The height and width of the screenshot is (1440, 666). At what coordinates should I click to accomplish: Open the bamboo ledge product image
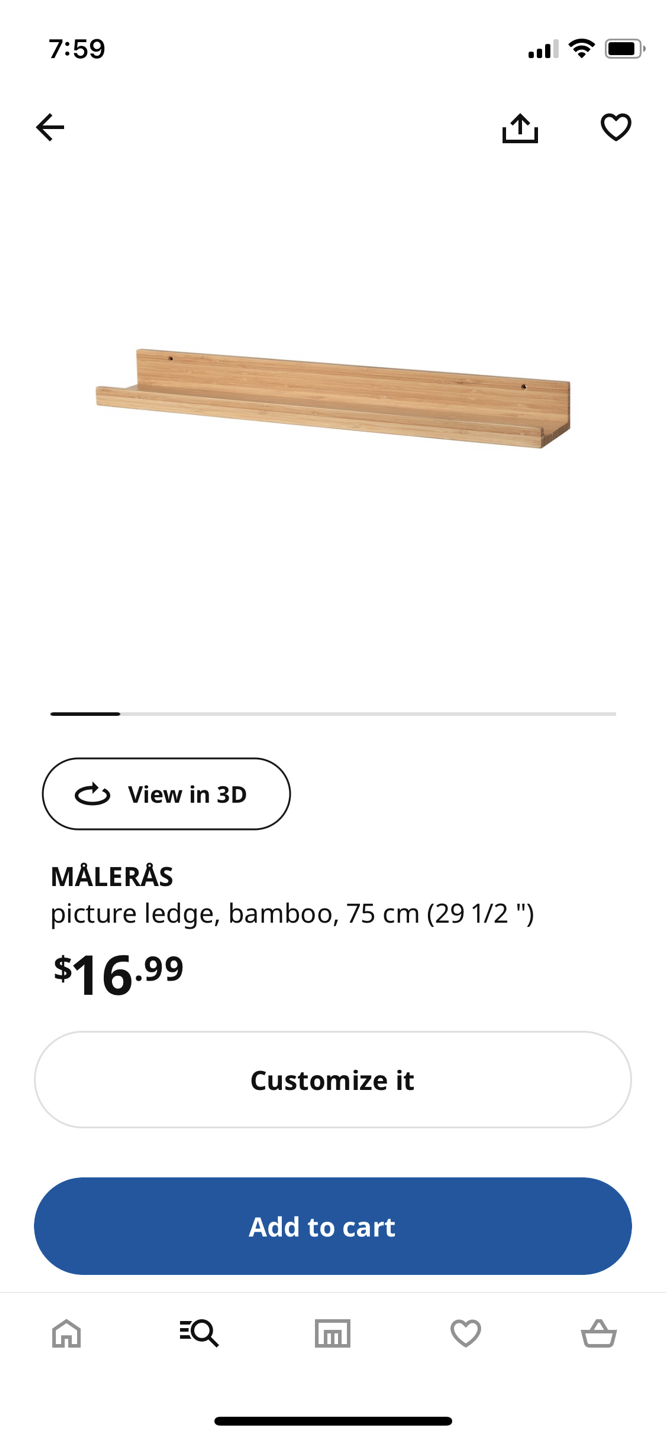point(333,398)
